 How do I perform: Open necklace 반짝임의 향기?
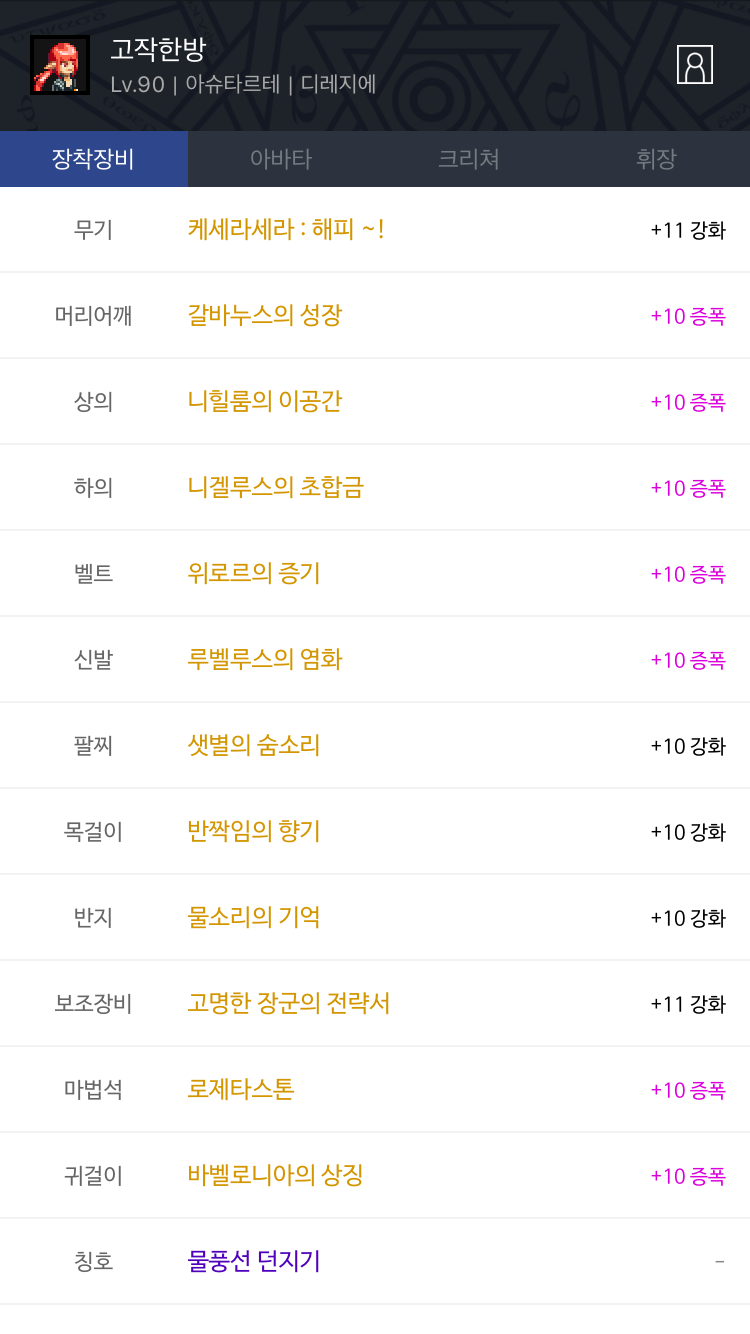point(254,832)
